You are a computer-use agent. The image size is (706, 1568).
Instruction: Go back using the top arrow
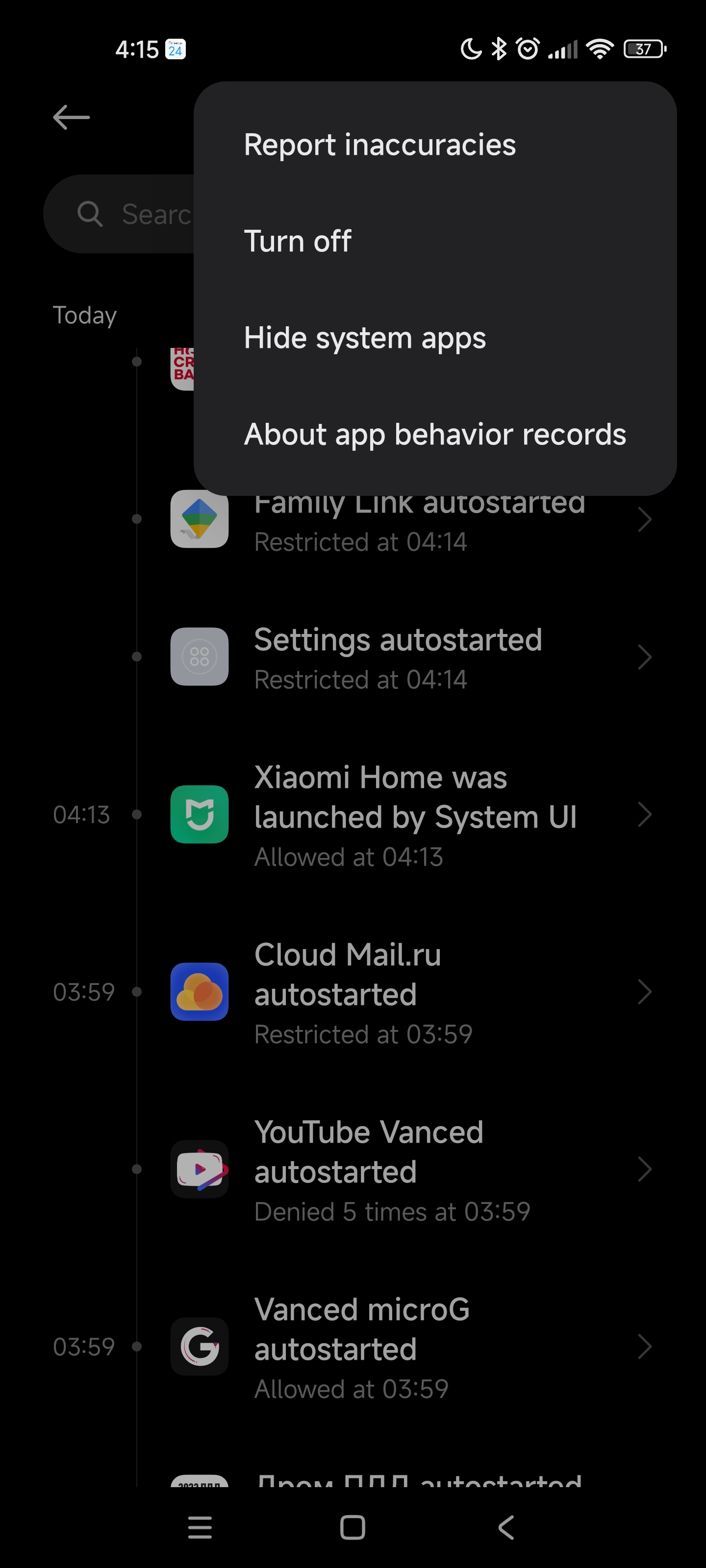71,117
